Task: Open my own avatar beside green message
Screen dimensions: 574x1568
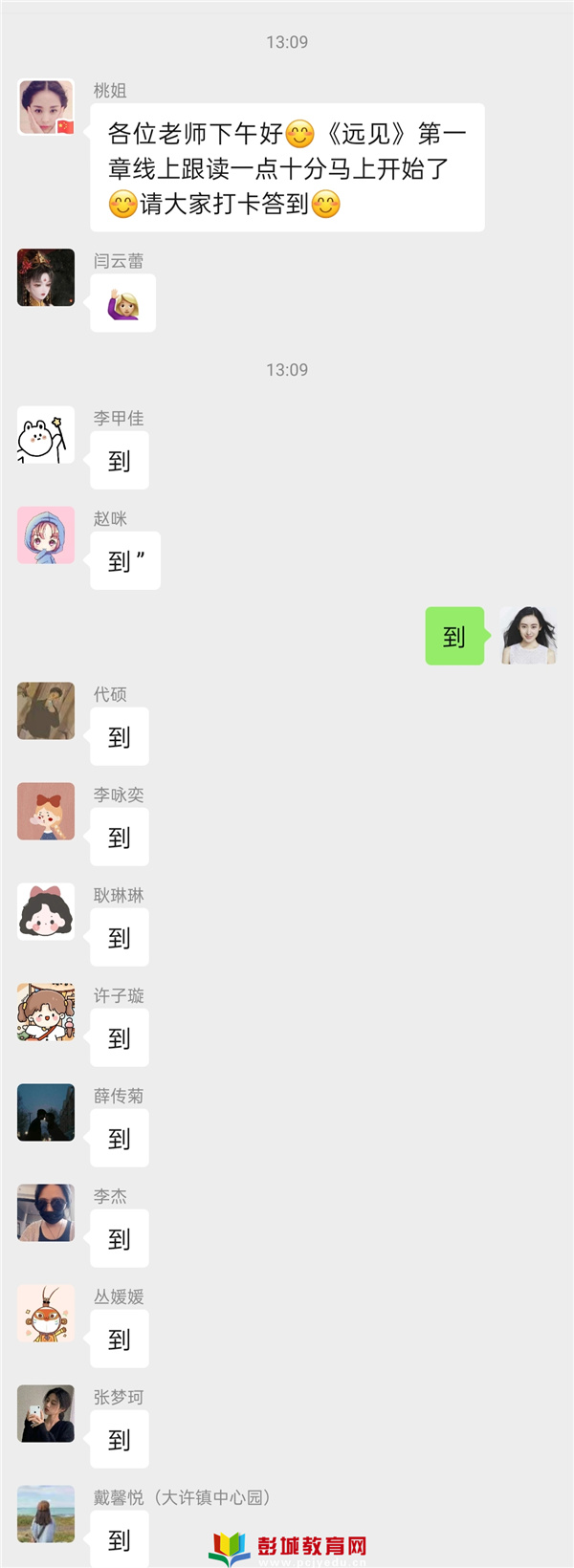Action: [x=528, y=636]
